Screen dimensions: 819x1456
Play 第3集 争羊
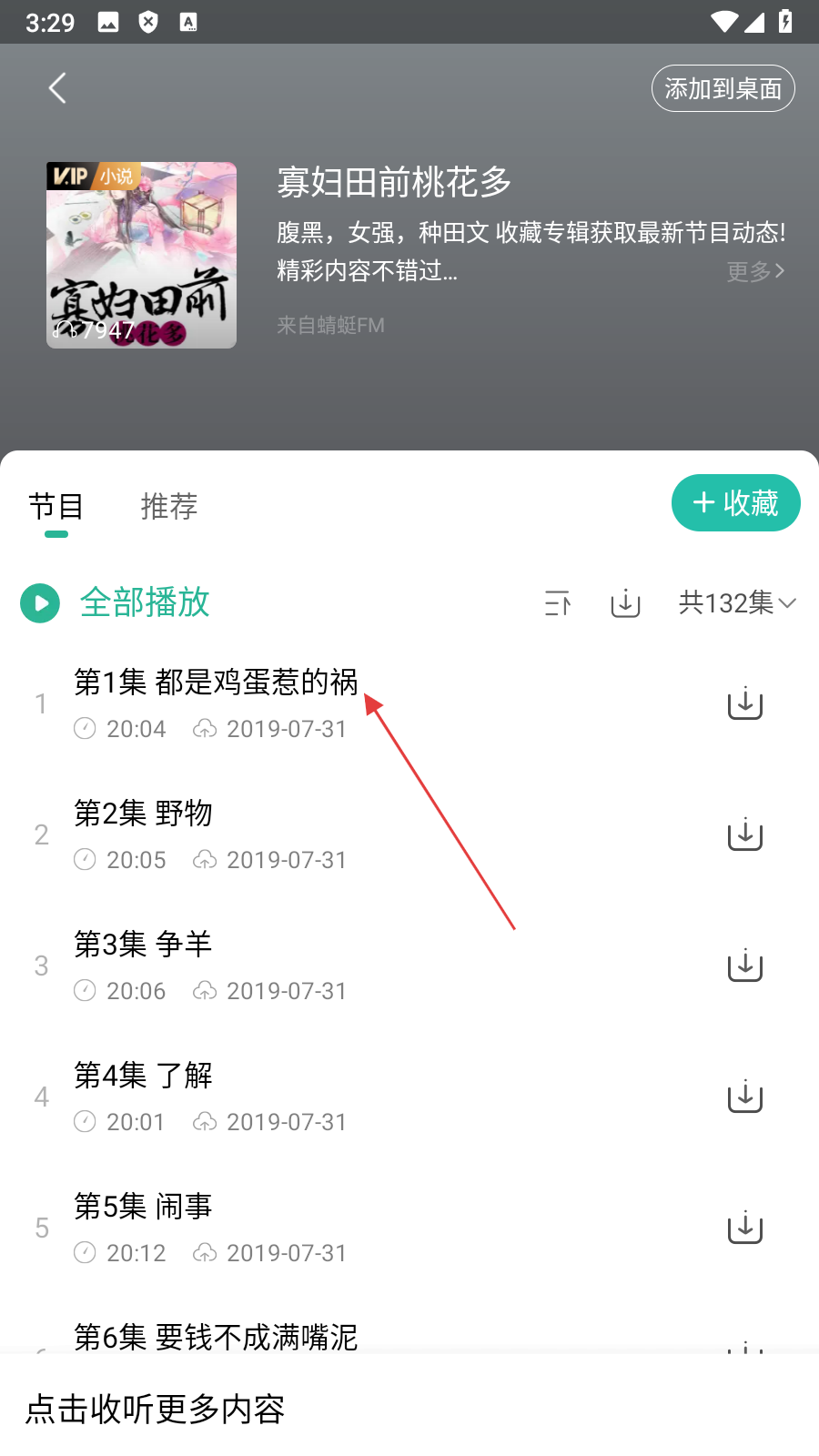[x=143, y=945]
